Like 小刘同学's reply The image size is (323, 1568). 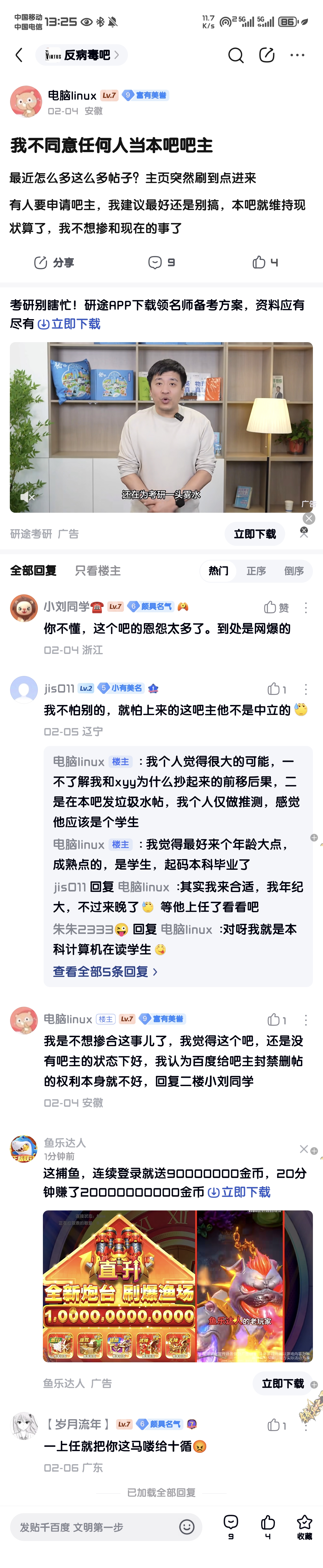276,607
